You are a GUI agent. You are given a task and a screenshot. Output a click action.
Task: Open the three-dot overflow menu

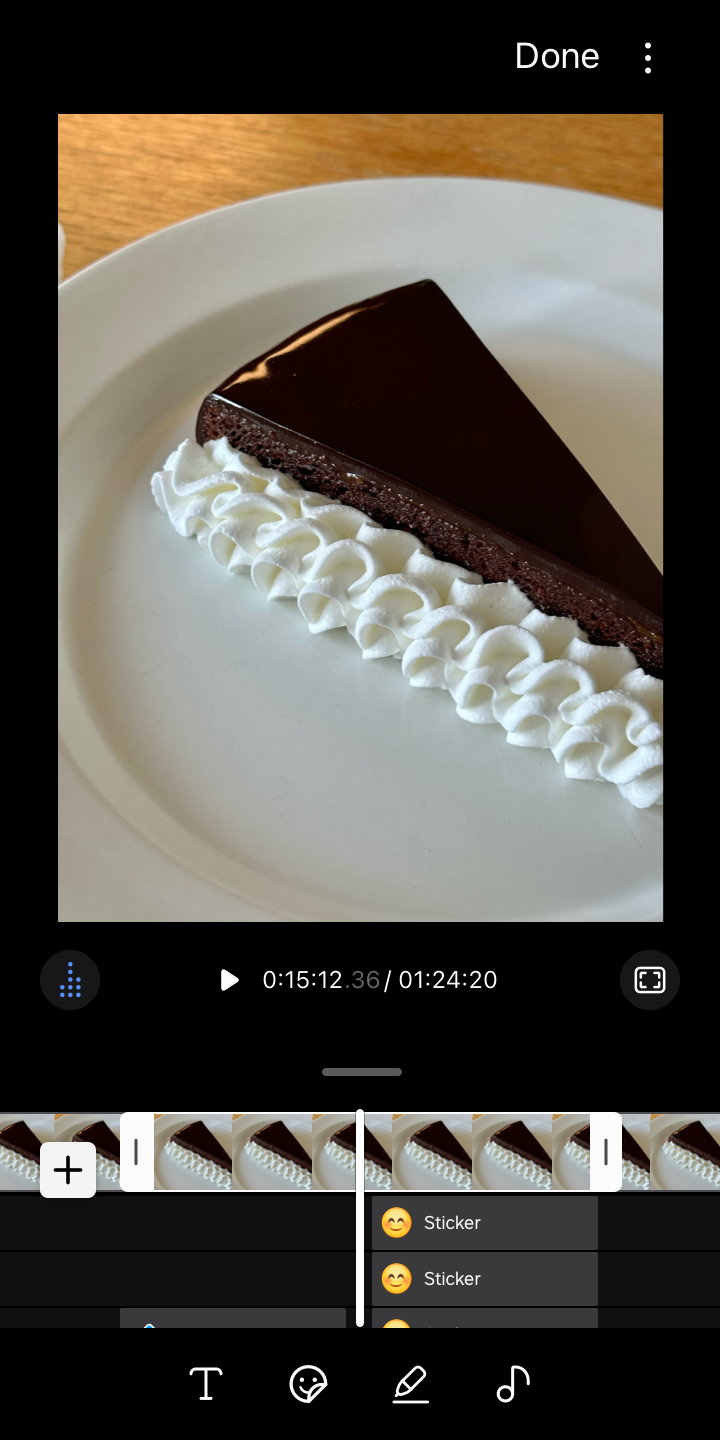pyautogui.click(x=648, y=58)
